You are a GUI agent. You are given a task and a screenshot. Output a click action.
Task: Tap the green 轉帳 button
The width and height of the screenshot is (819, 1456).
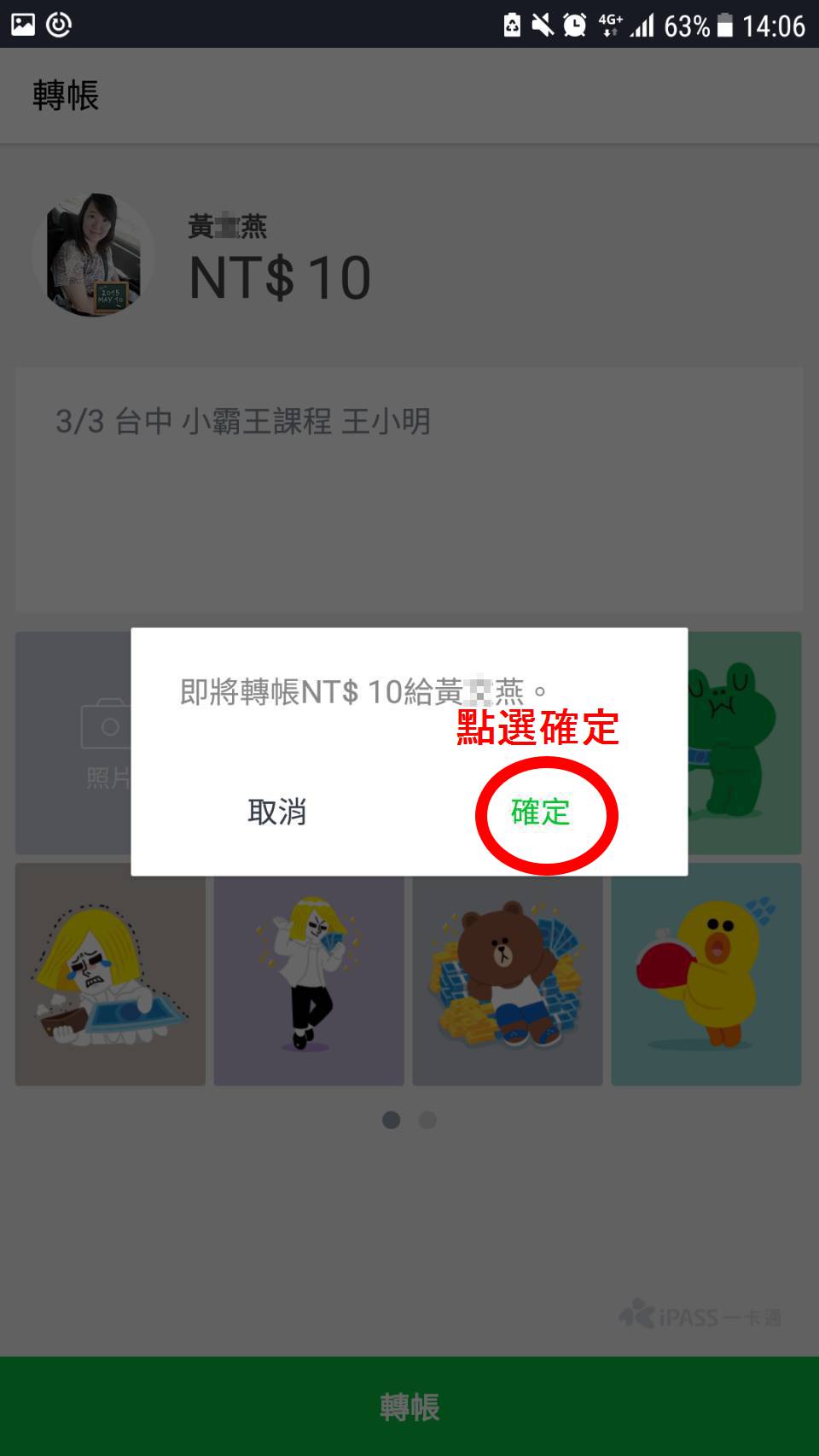point(409,1406)
